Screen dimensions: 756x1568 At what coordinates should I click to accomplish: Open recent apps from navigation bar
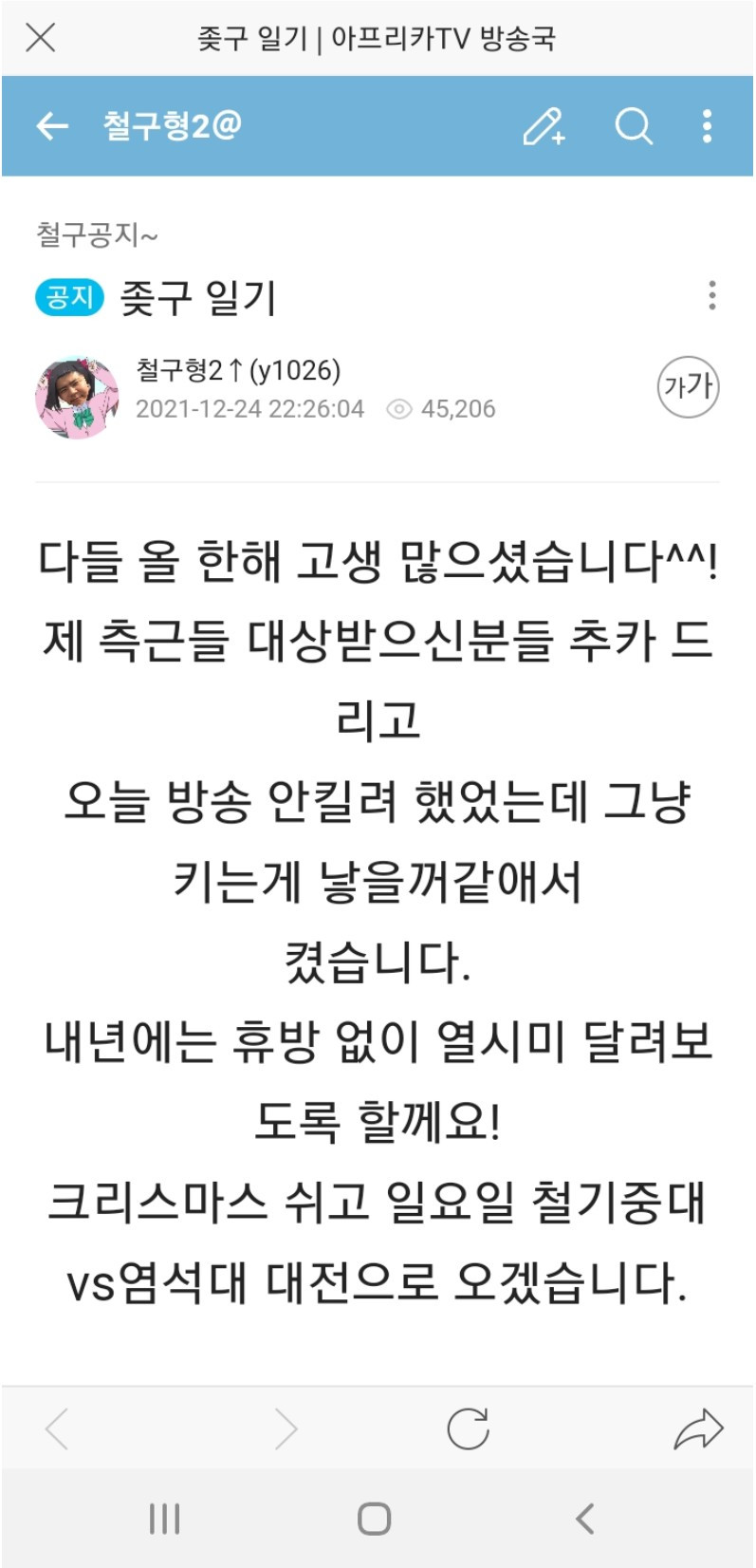point(165,1519)
